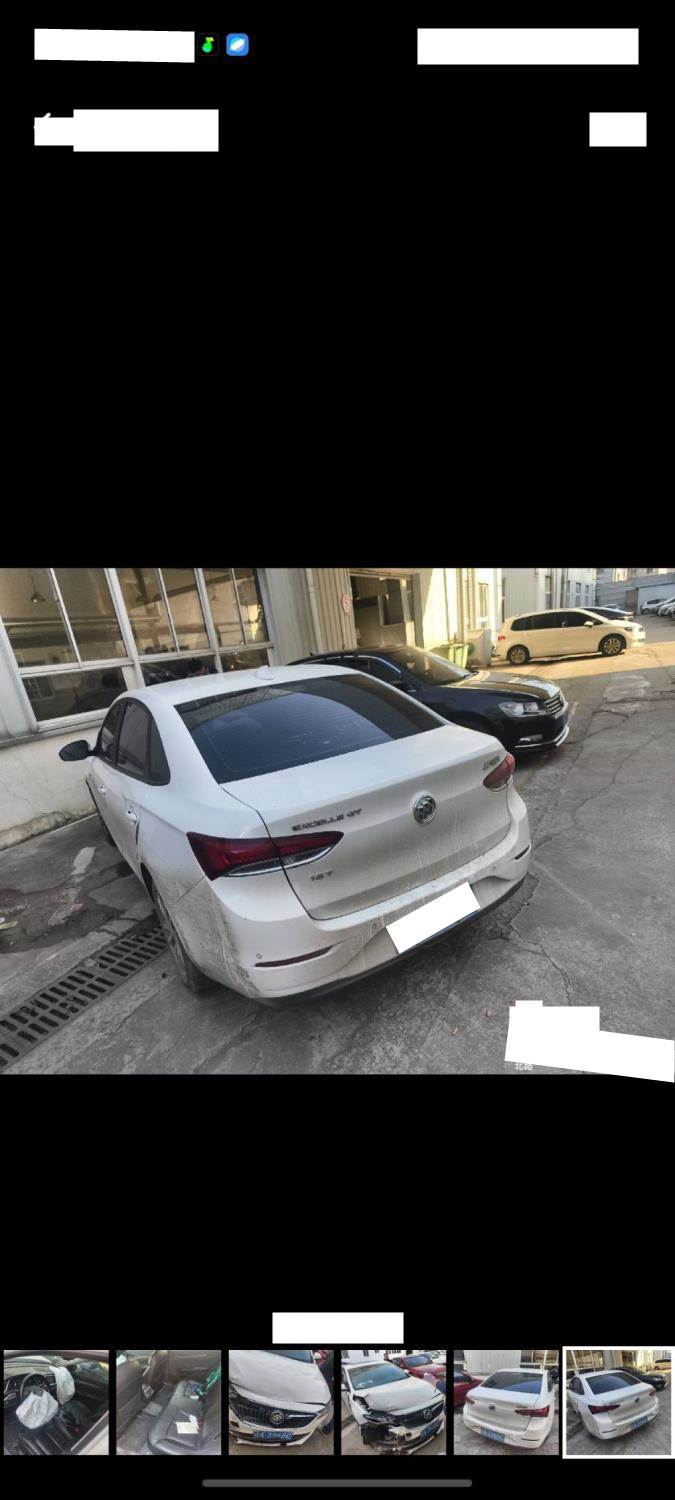Open the rear view thumbnail with blue plate

coord(506,1402)
